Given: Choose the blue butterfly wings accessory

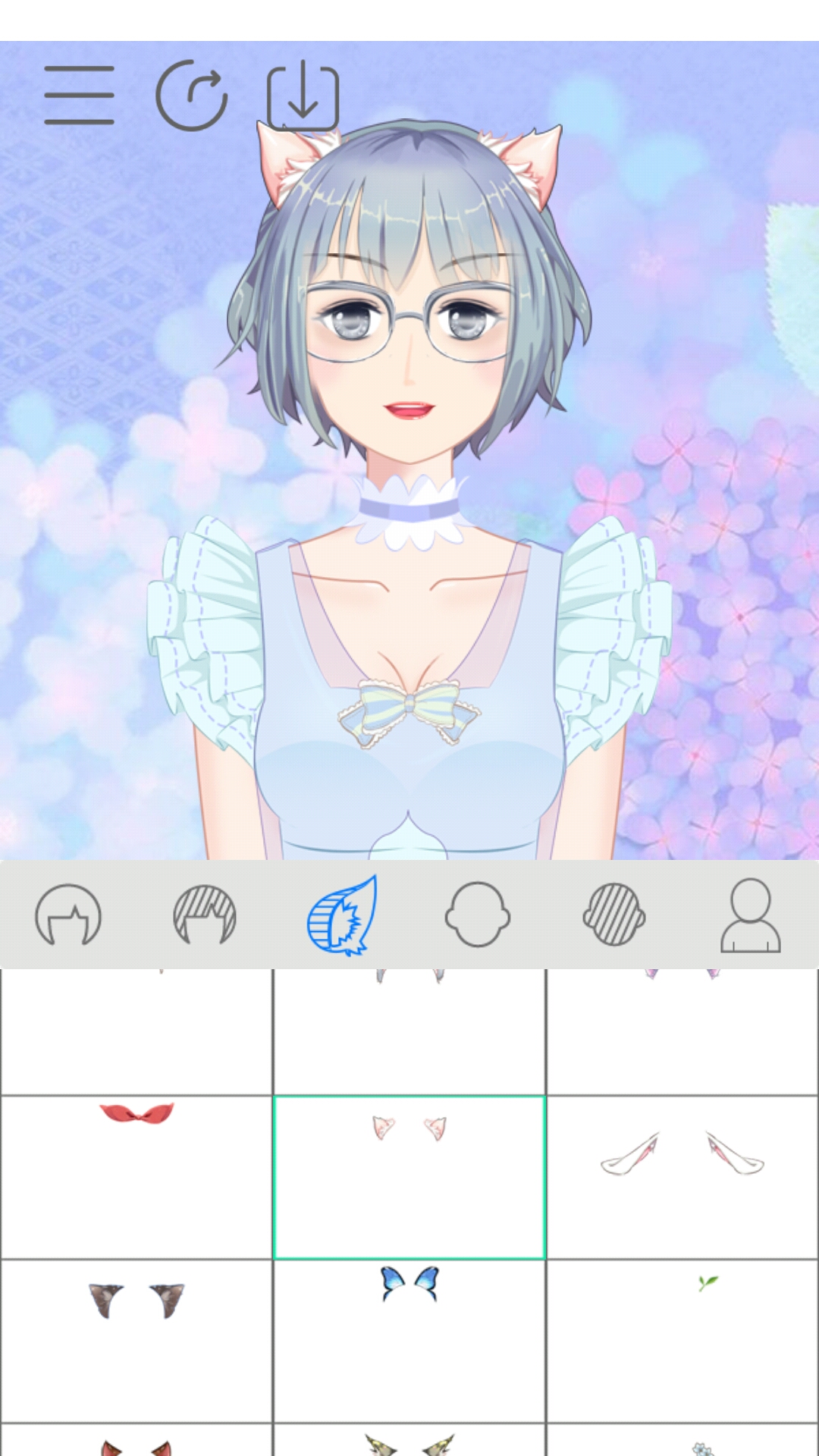Looking at the screenshot, I should point(409,1341).
